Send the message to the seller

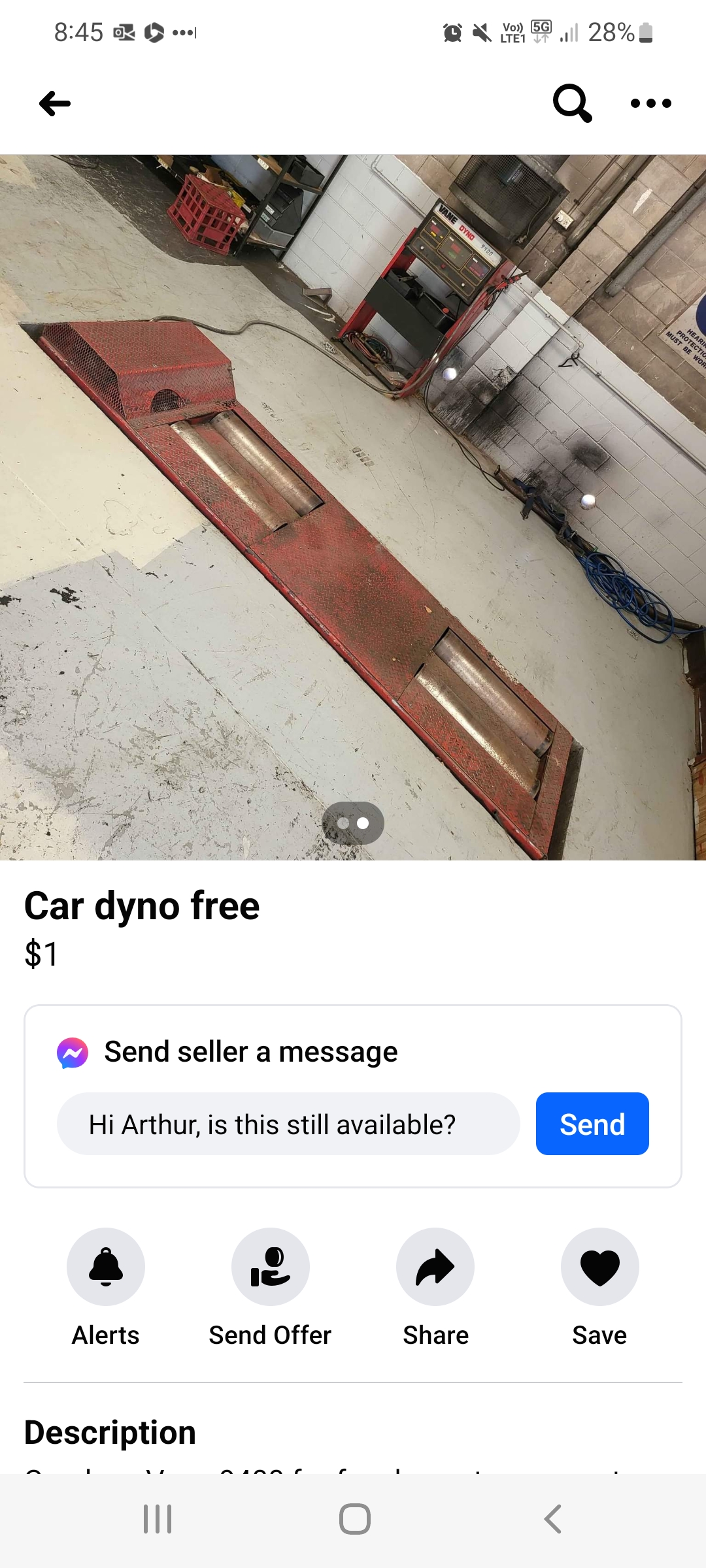592,1124
